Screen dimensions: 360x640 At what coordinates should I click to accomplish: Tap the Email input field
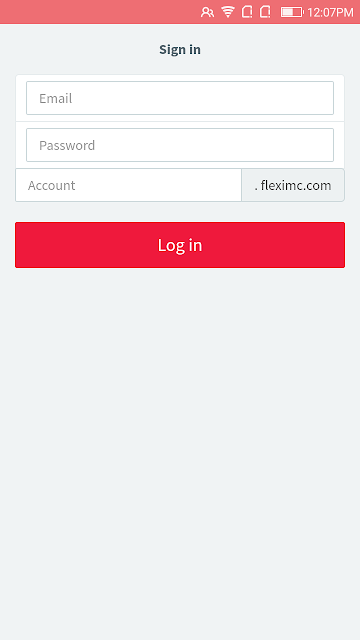coord(180,98)
